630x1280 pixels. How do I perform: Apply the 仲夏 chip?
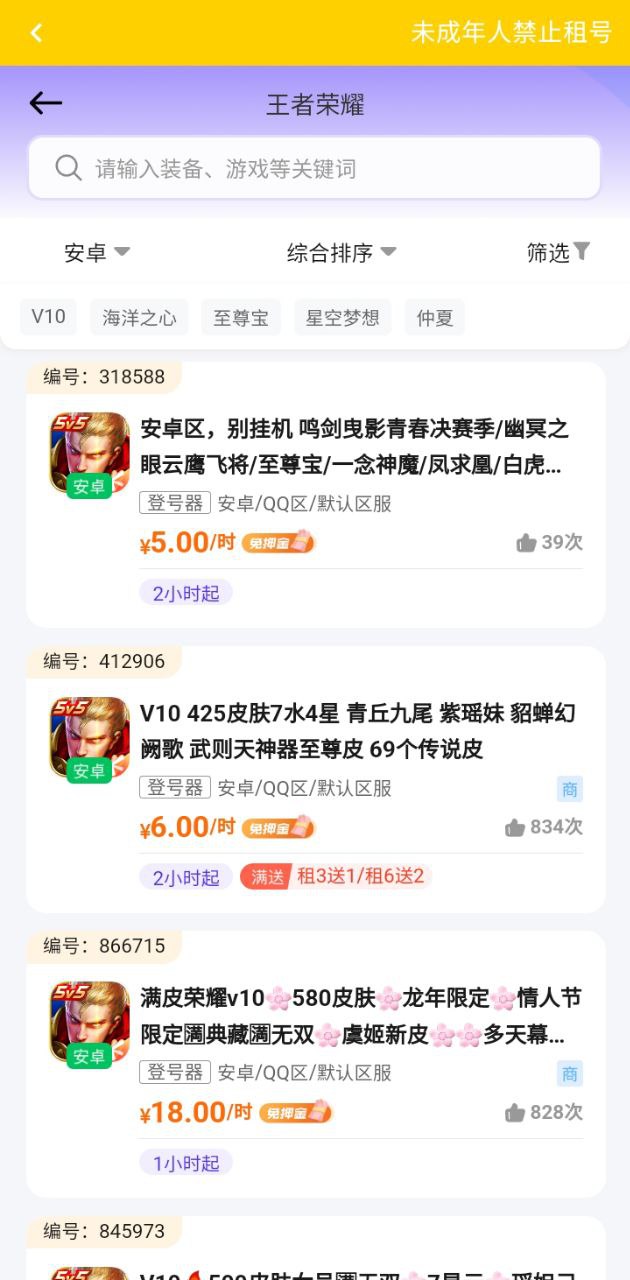(435, 318)
